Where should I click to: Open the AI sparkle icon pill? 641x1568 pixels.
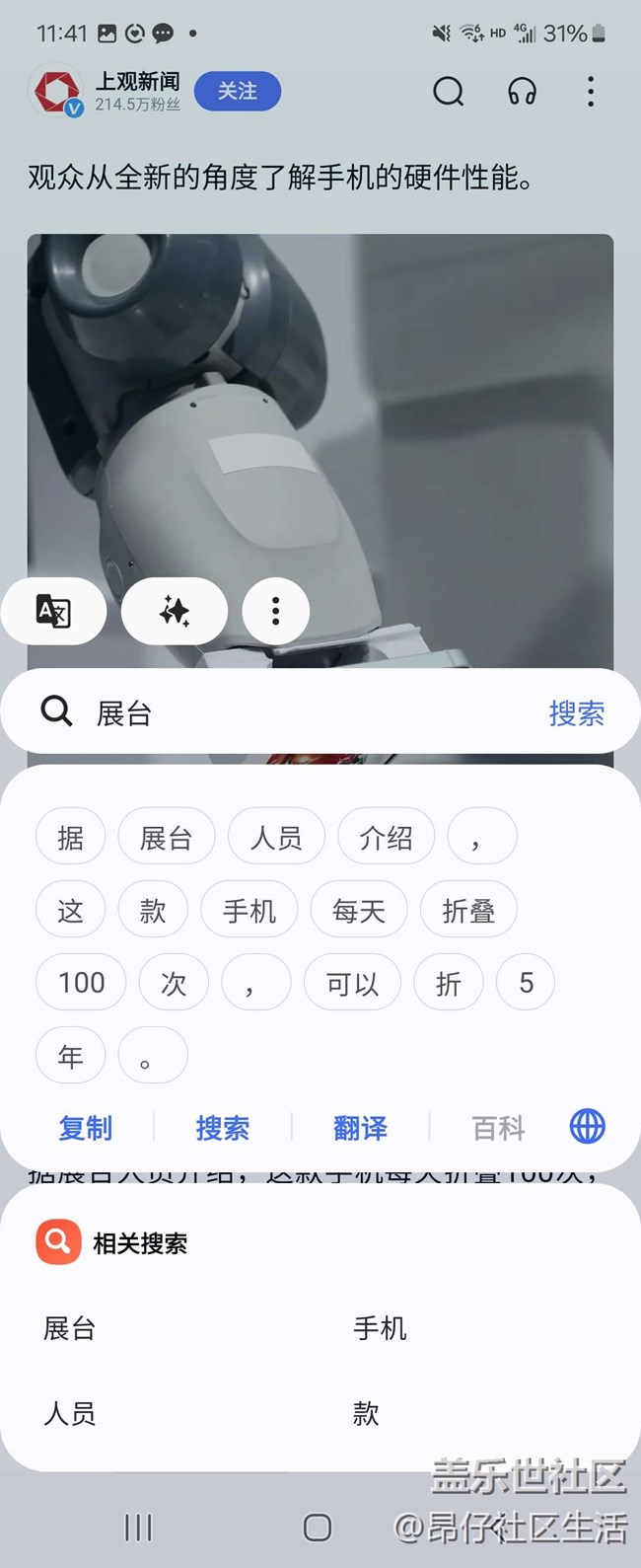click(x=175, y=612)
